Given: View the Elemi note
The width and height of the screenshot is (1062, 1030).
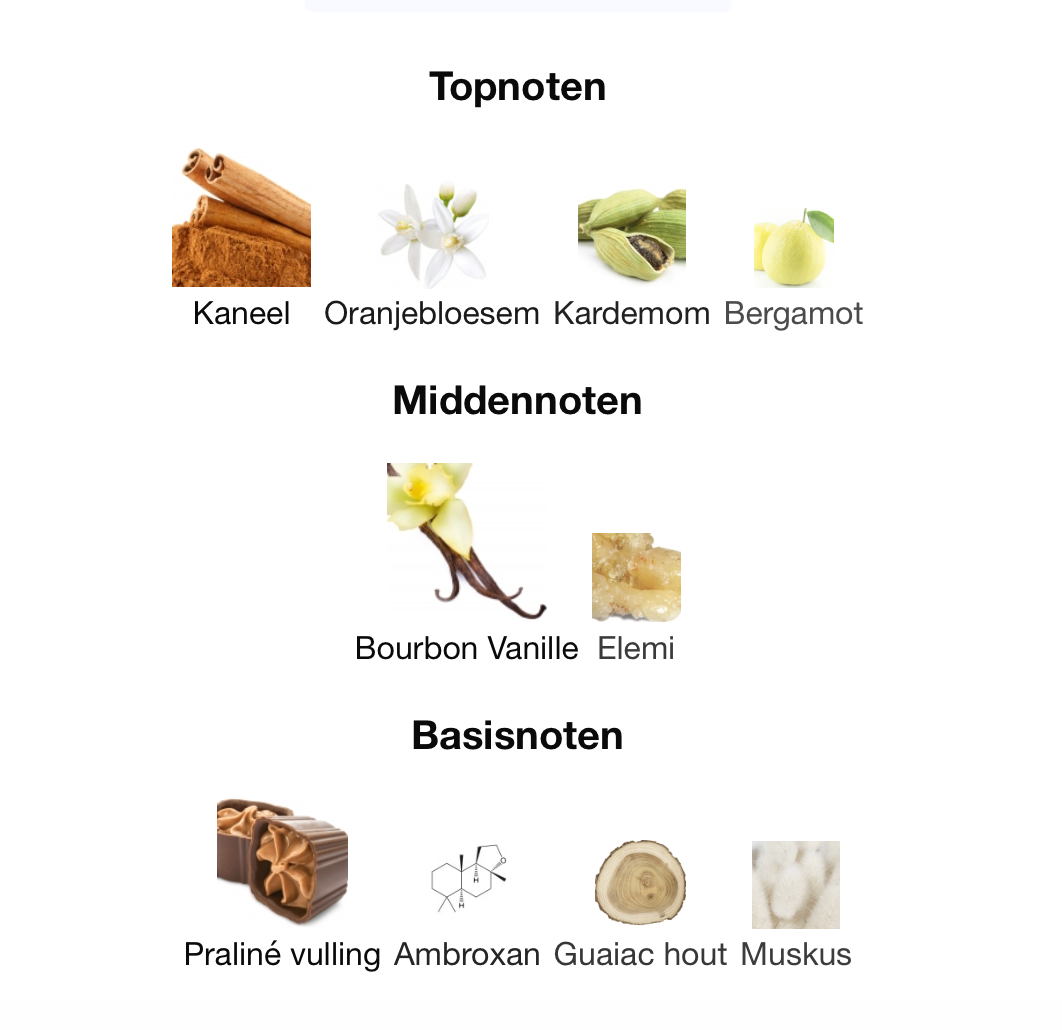Looking at the screenshot, I should point(636,577).
